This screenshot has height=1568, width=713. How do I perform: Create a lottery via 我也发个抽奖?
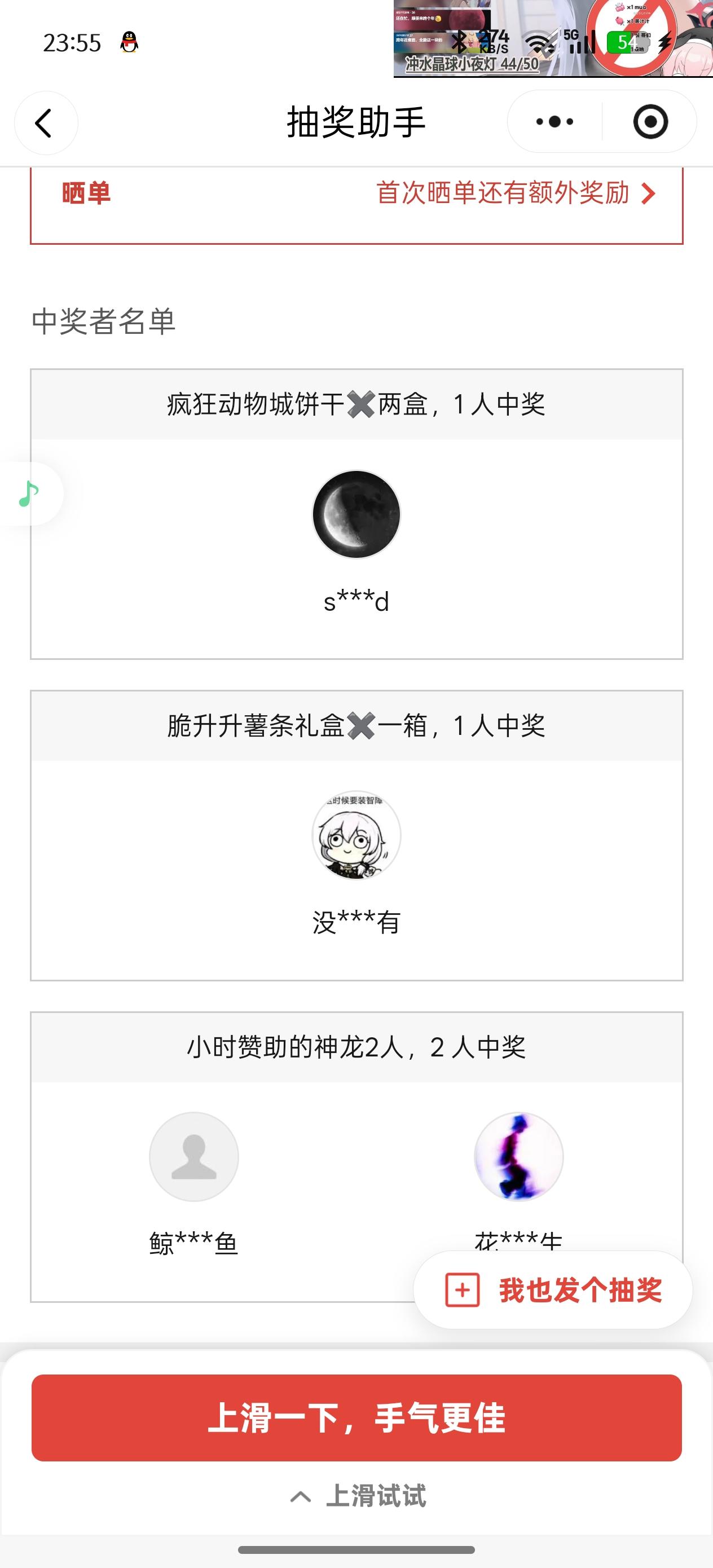point(553,1290)
